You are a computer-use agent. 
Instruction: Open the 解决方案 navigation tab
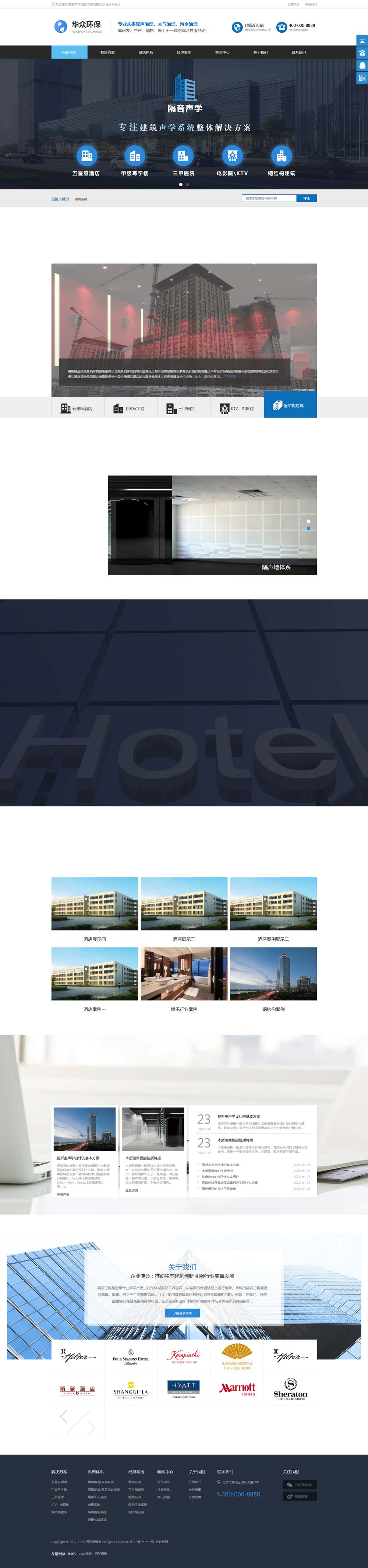pos(107,52)
